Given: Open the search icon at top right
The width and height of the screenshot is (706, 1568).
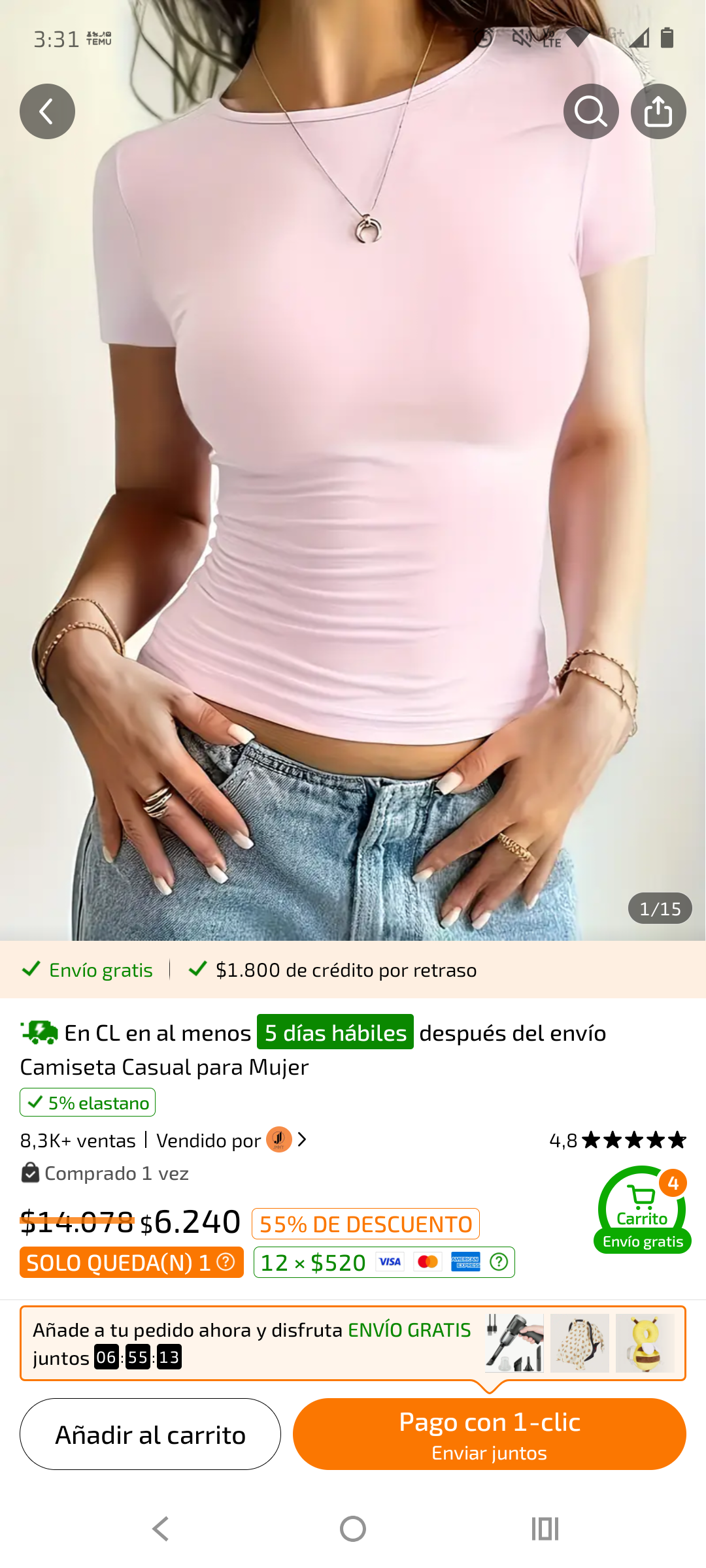Looking at the screenshot, I should click(590, 111).
